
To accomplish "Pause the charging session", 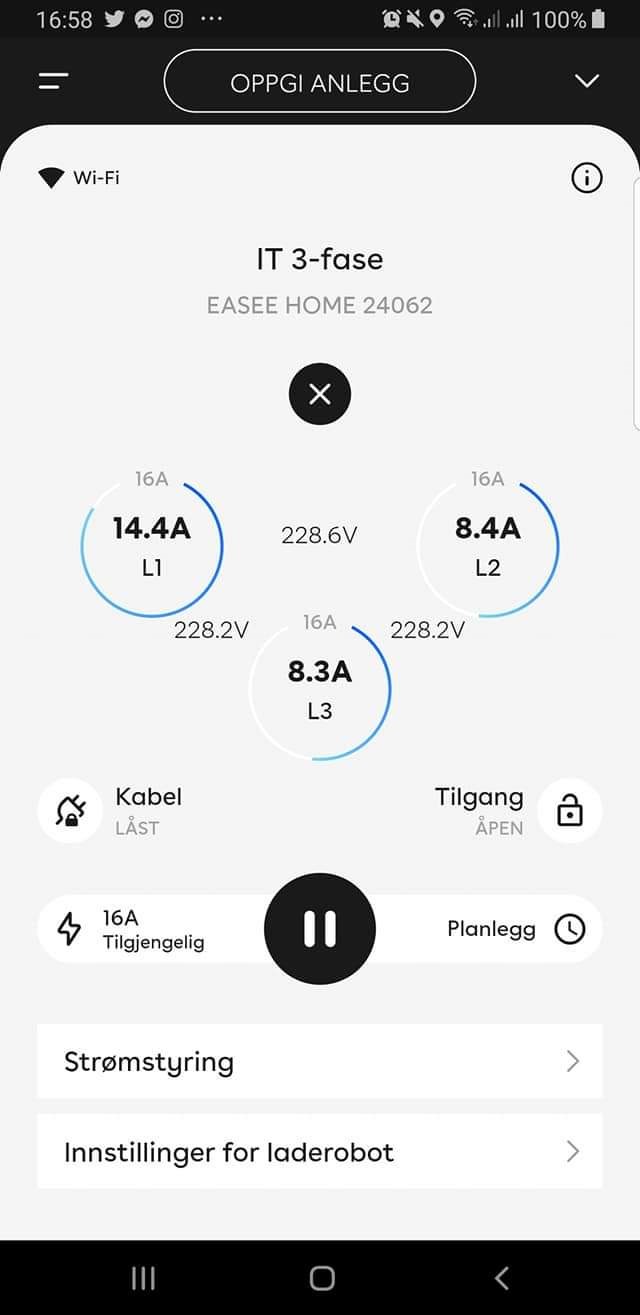I will click(x=320, y=929).
